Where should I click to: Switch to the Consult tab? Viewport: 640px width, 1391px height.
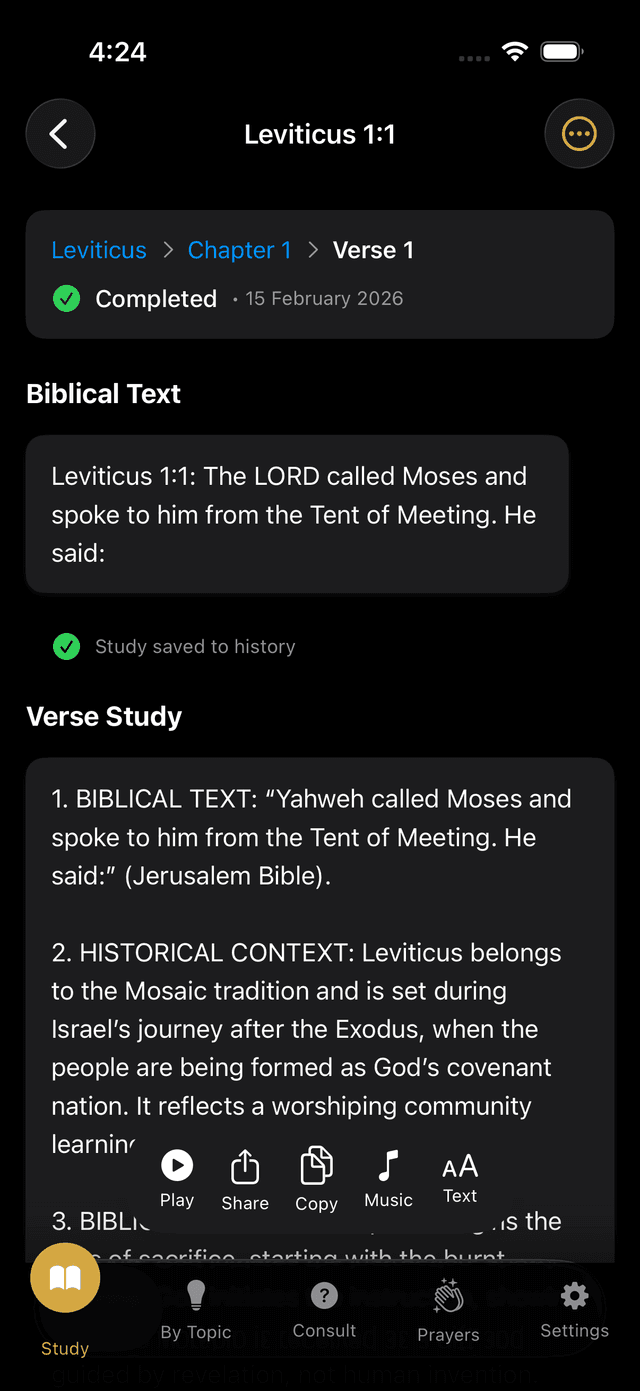pos(324,1308)
